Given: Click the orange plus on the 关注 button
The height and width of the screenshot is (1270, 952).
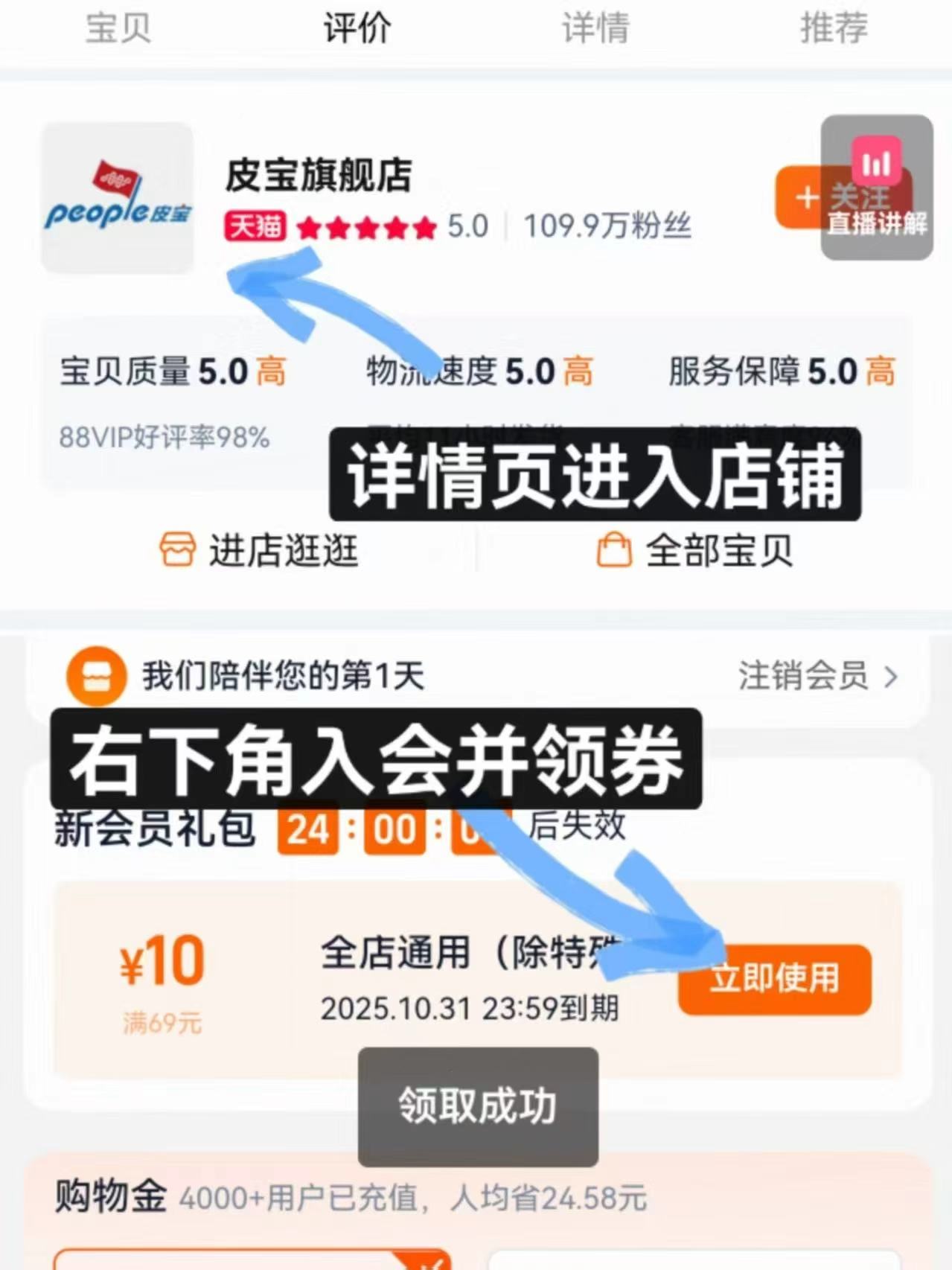Looking at the screenshot, I should [x=805, y=197].
